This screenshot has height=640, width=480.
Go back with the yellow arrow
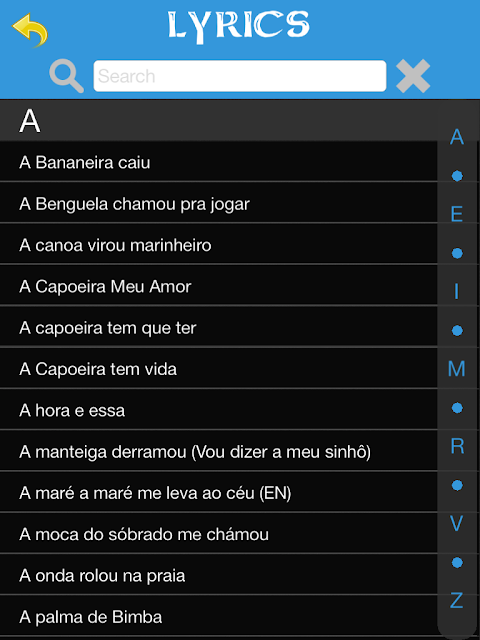(x=30, y=30)
